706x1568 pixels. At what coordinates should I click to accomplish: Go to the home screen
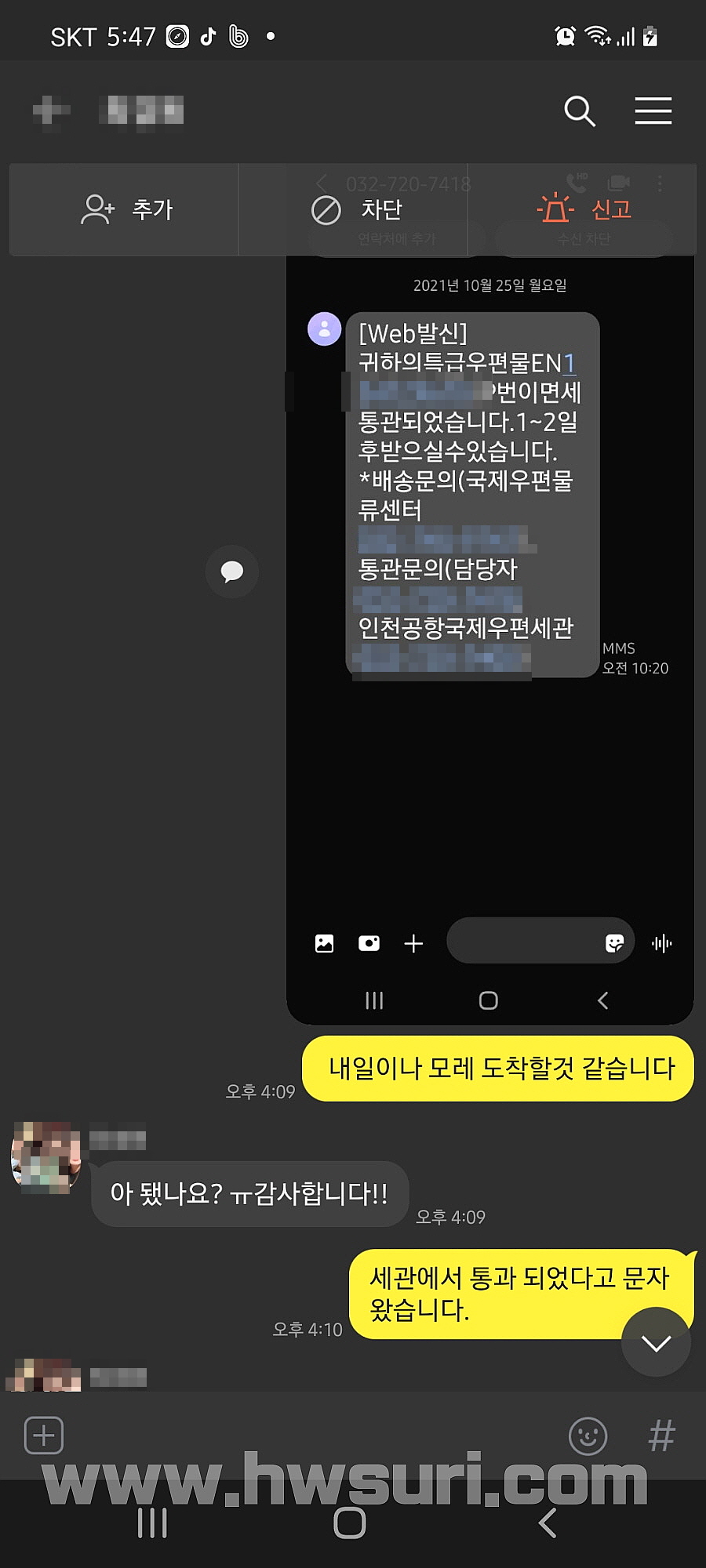[x=350, y=1523]
